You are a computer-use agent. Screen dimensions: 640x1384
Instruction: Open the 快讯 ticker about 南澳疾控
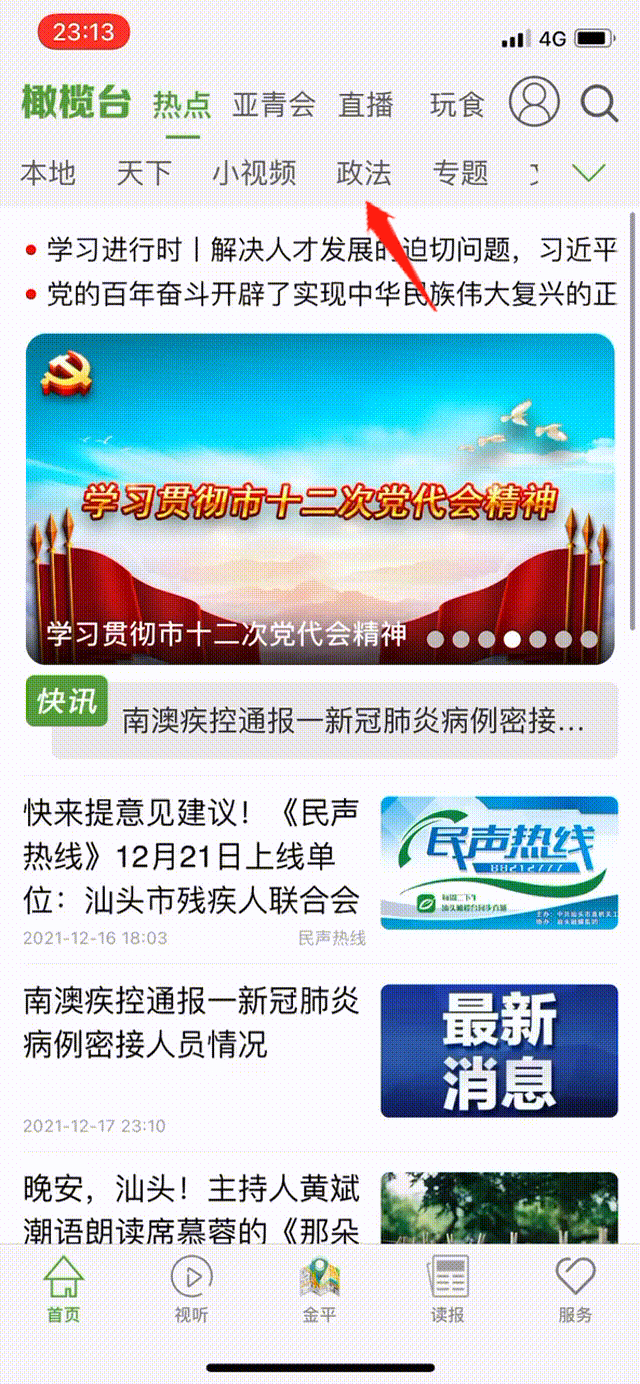(352, 721)
